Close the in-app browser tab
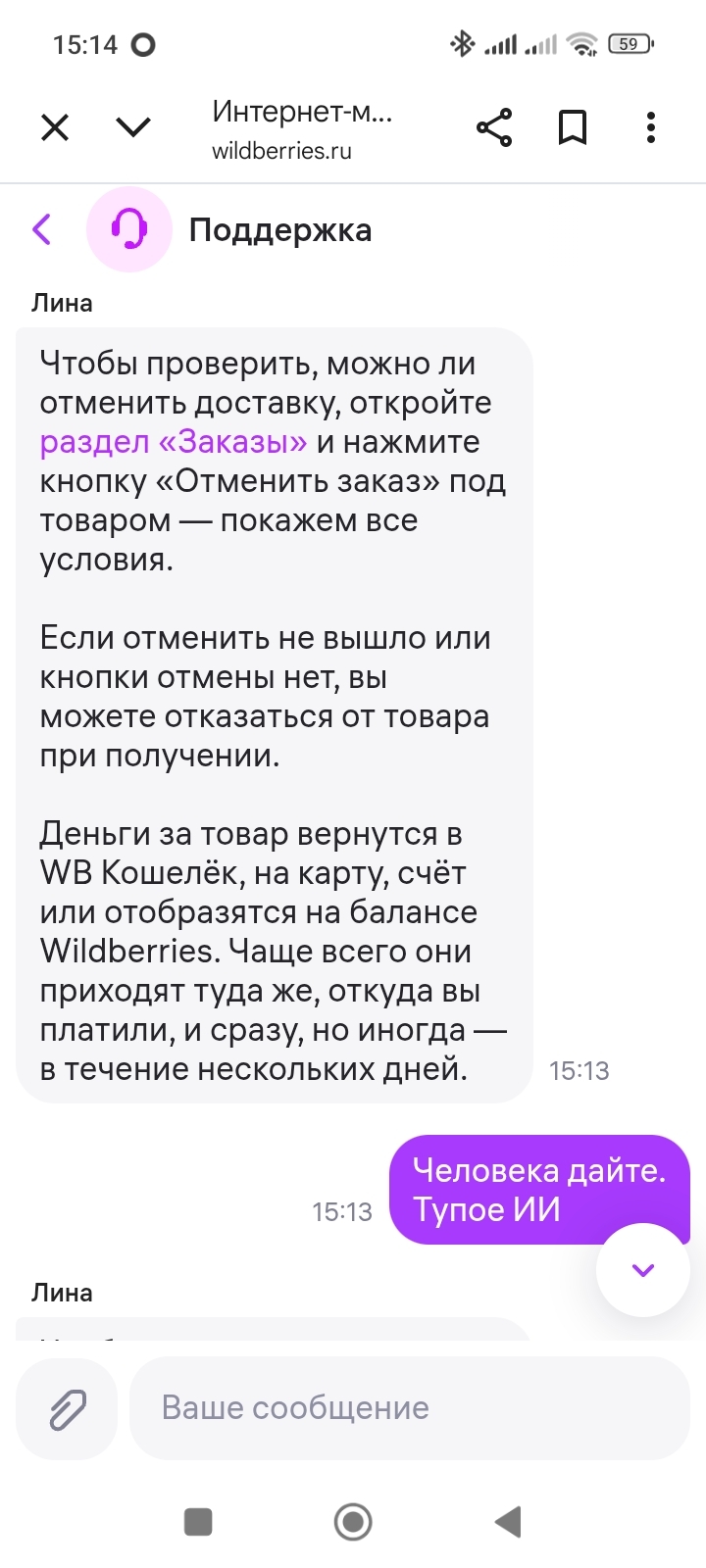 [55, 127]
